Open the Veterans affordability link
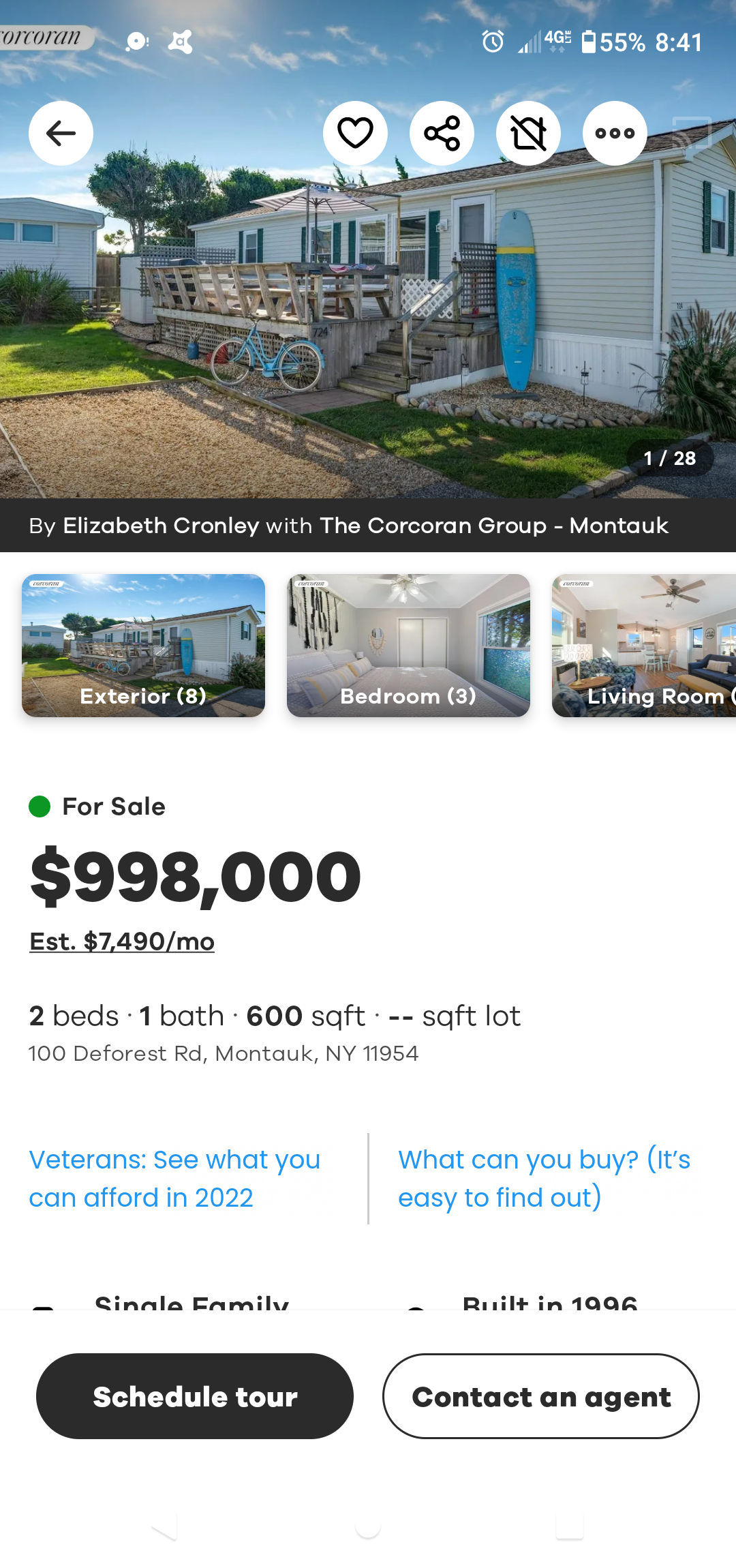736x1568 pixels. (x=174, y=1178)
